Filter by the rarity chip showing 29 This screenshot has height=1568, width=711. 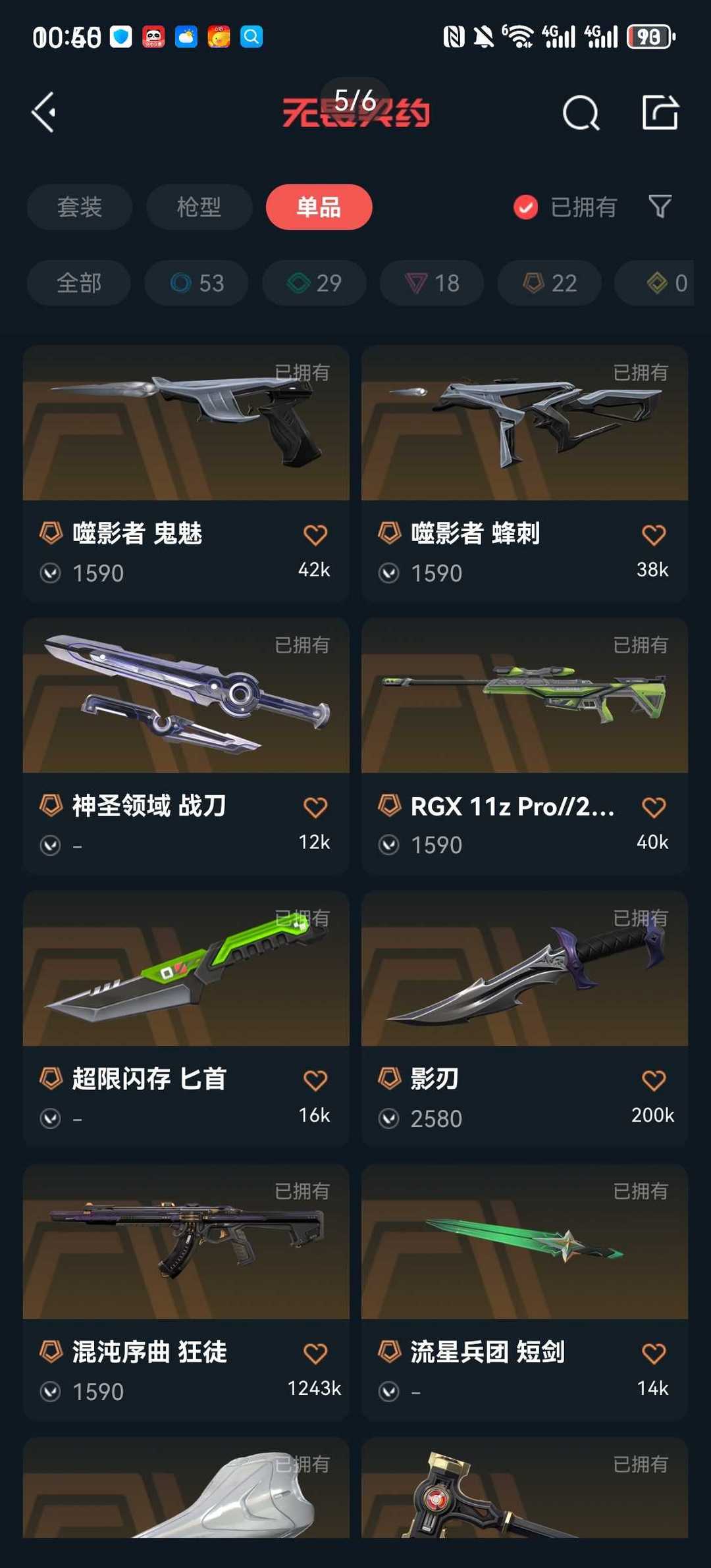(x=314, y=283)
